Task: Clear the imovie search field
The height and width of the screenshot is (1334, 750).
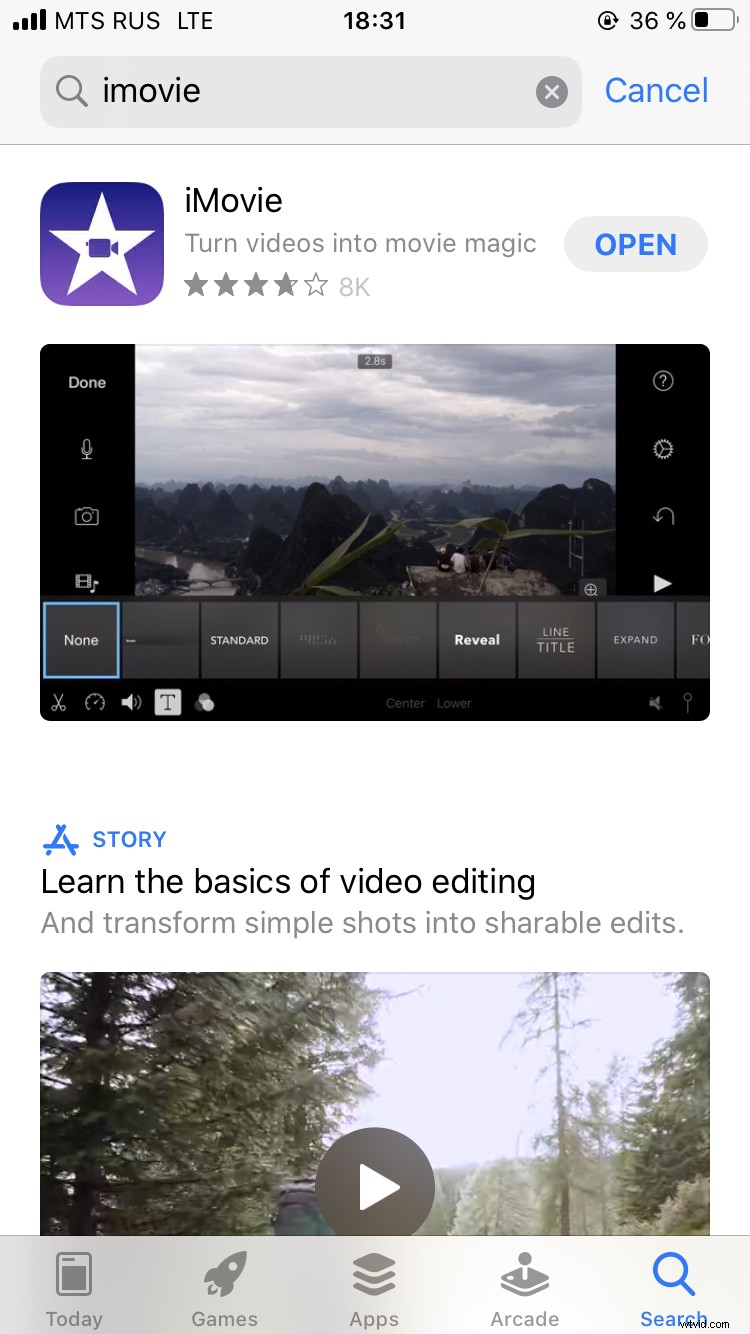Action: 551,91
